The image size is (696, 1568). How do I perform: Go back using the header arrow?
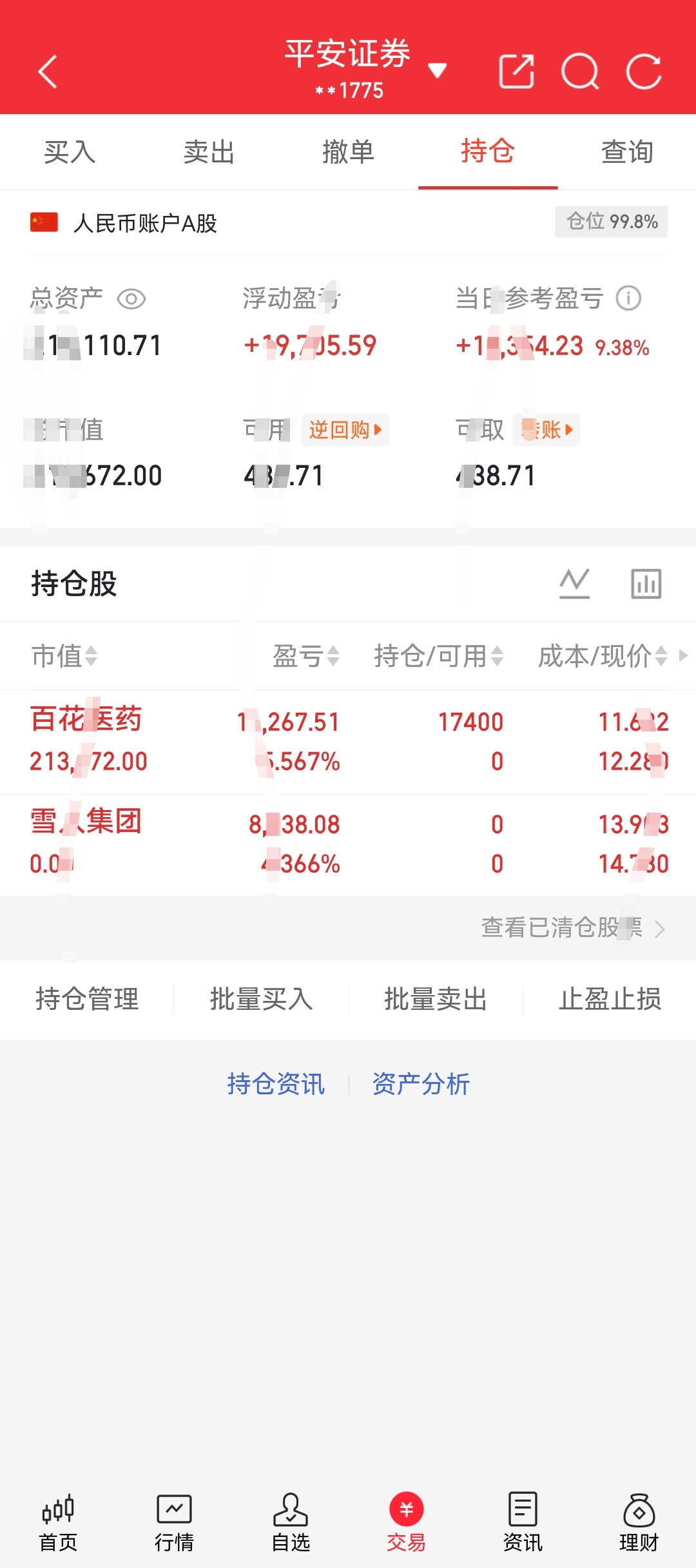point(48,71)
